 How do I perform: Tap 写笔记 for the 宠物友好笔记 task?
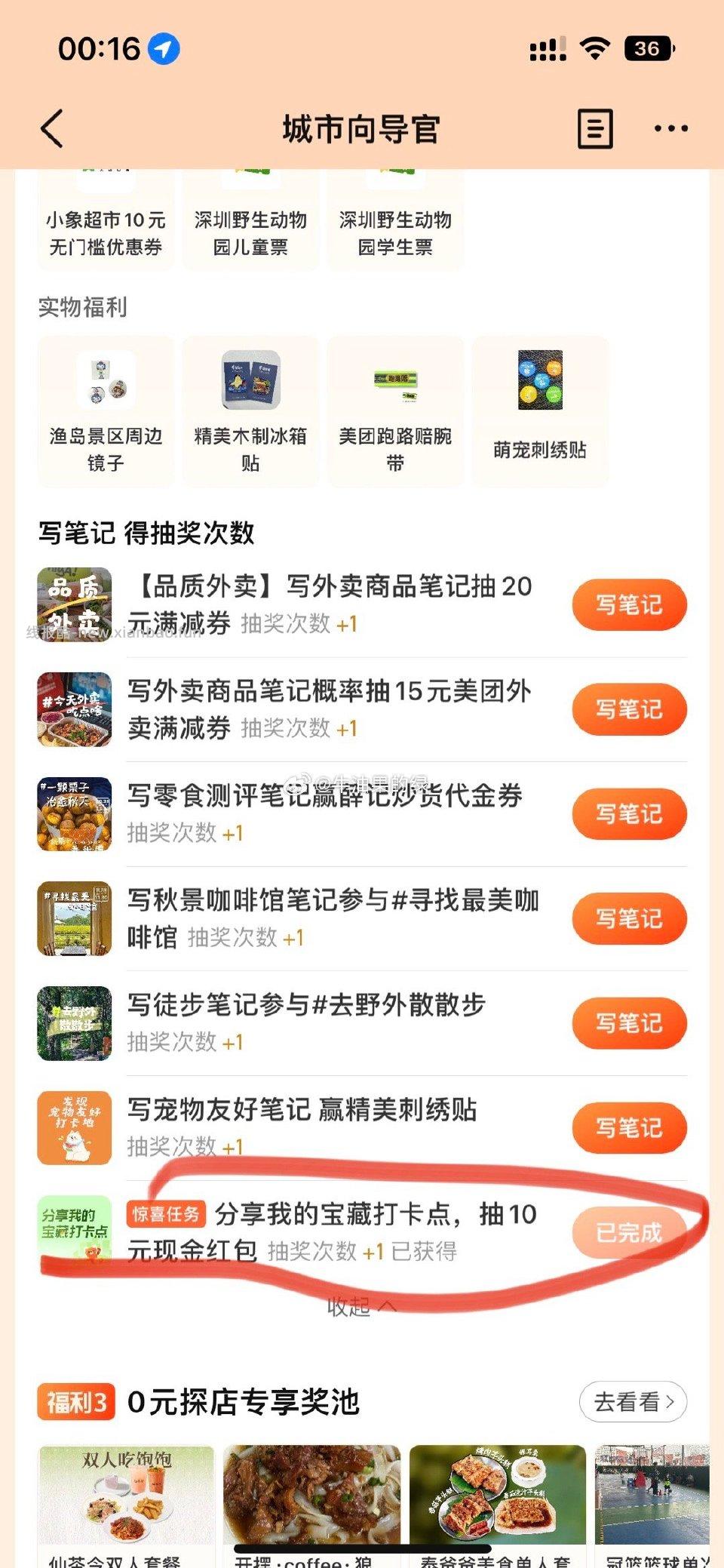coord(629,1128)
